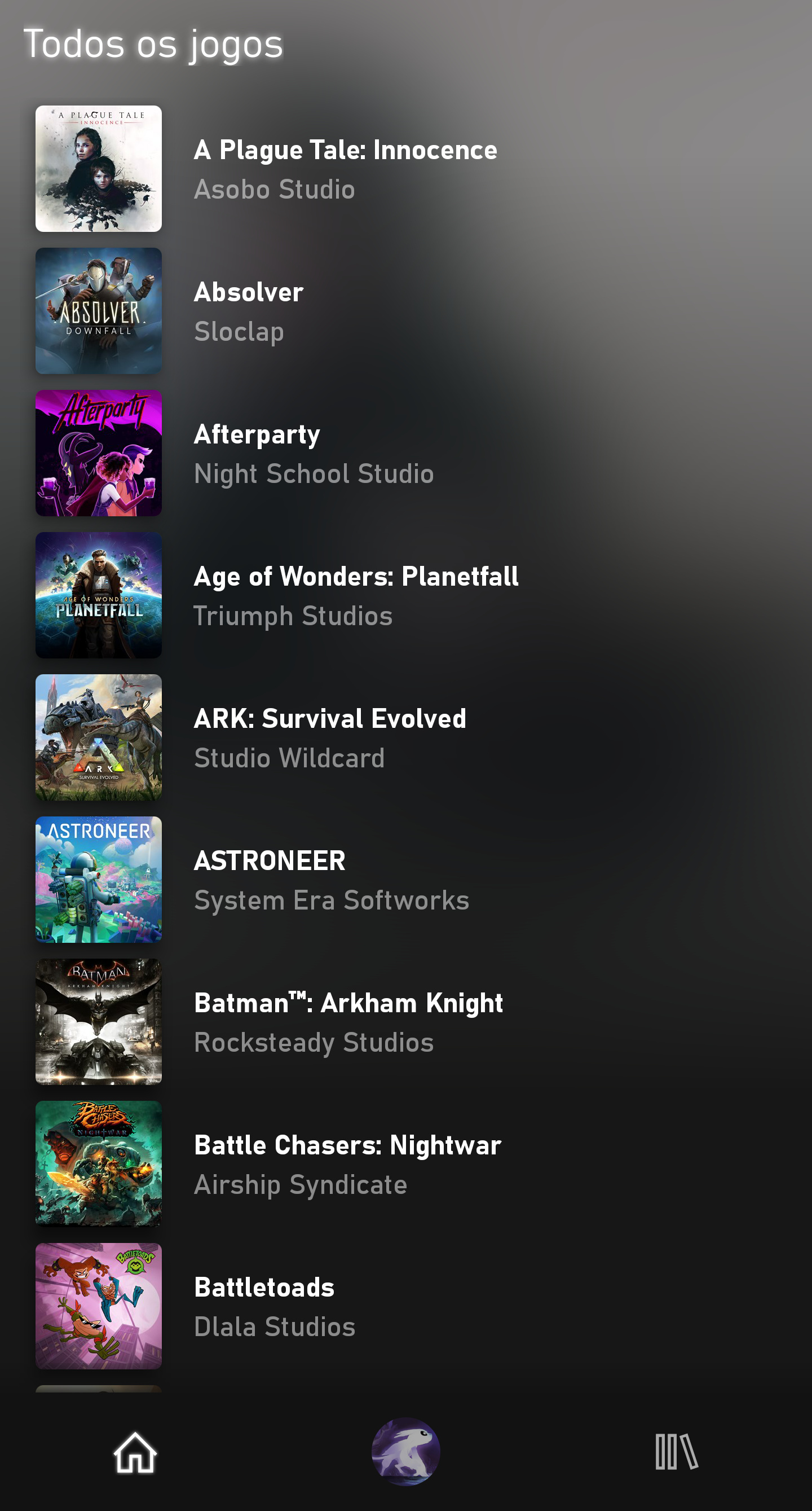View Battle Chasers: Nightwar details

347,1164
